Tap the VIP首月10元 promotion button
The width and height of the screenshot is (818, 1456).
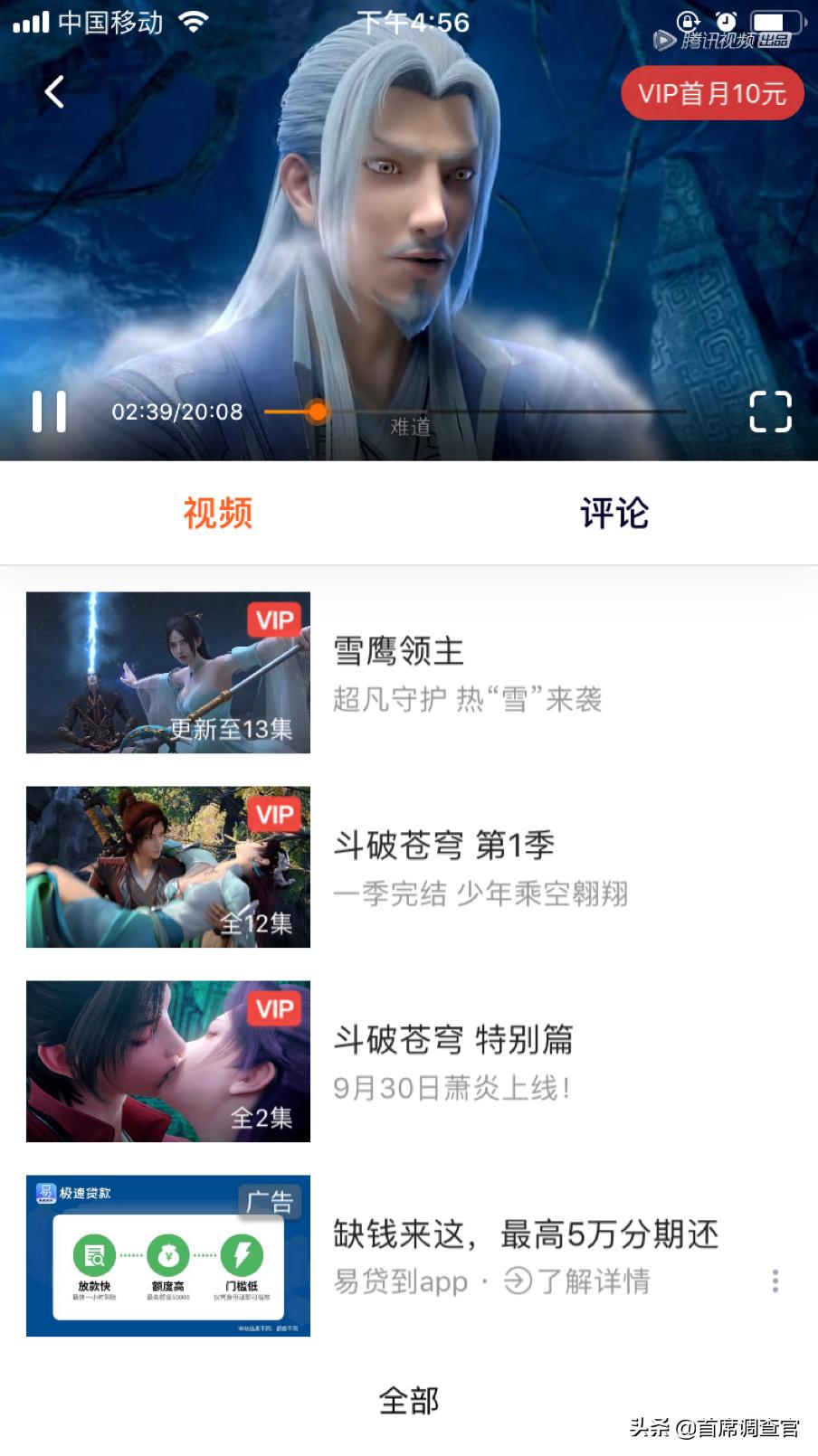click(712, 92)
